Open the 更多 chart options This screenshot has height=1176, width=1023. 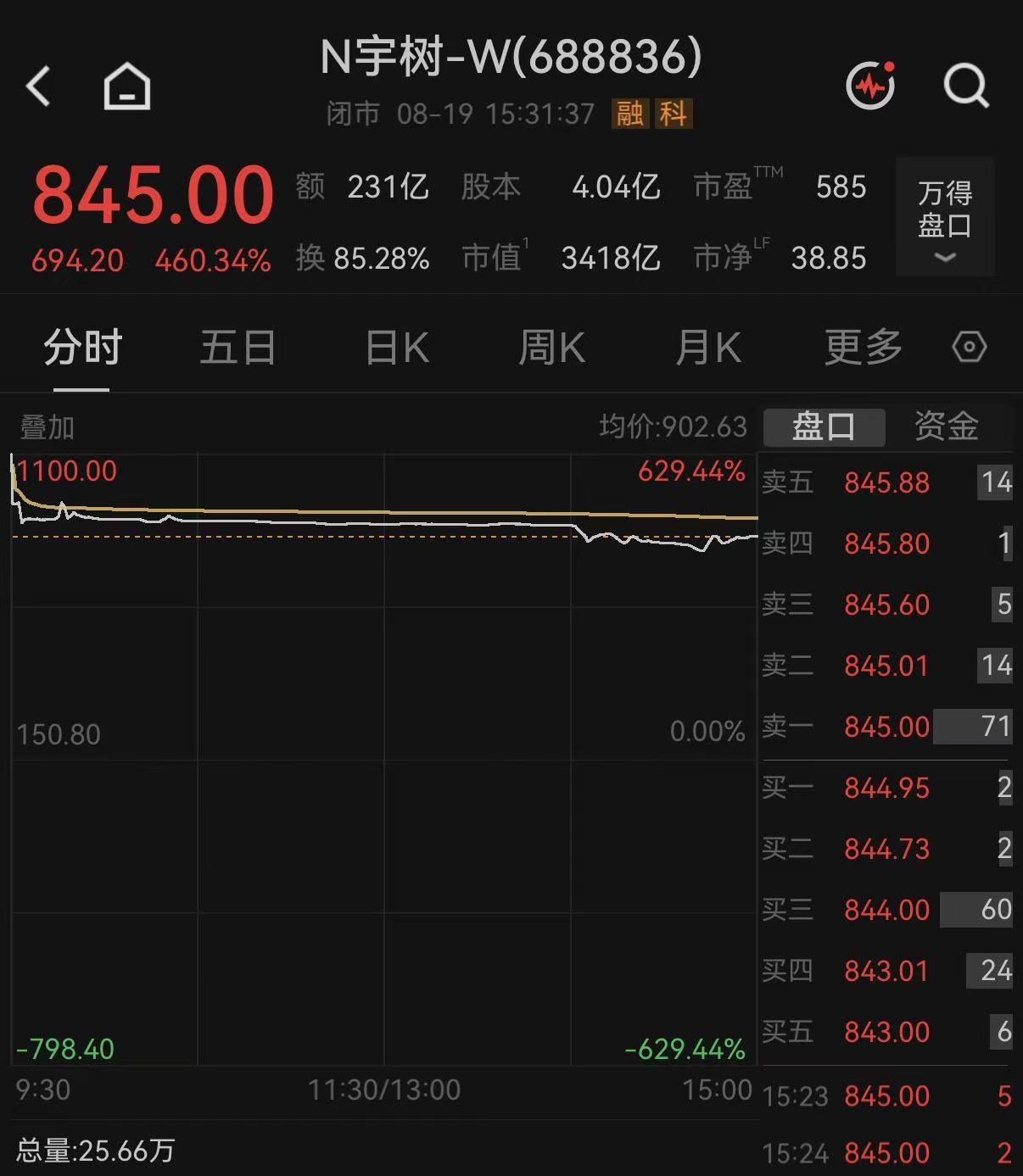click(x=863, y=348)
